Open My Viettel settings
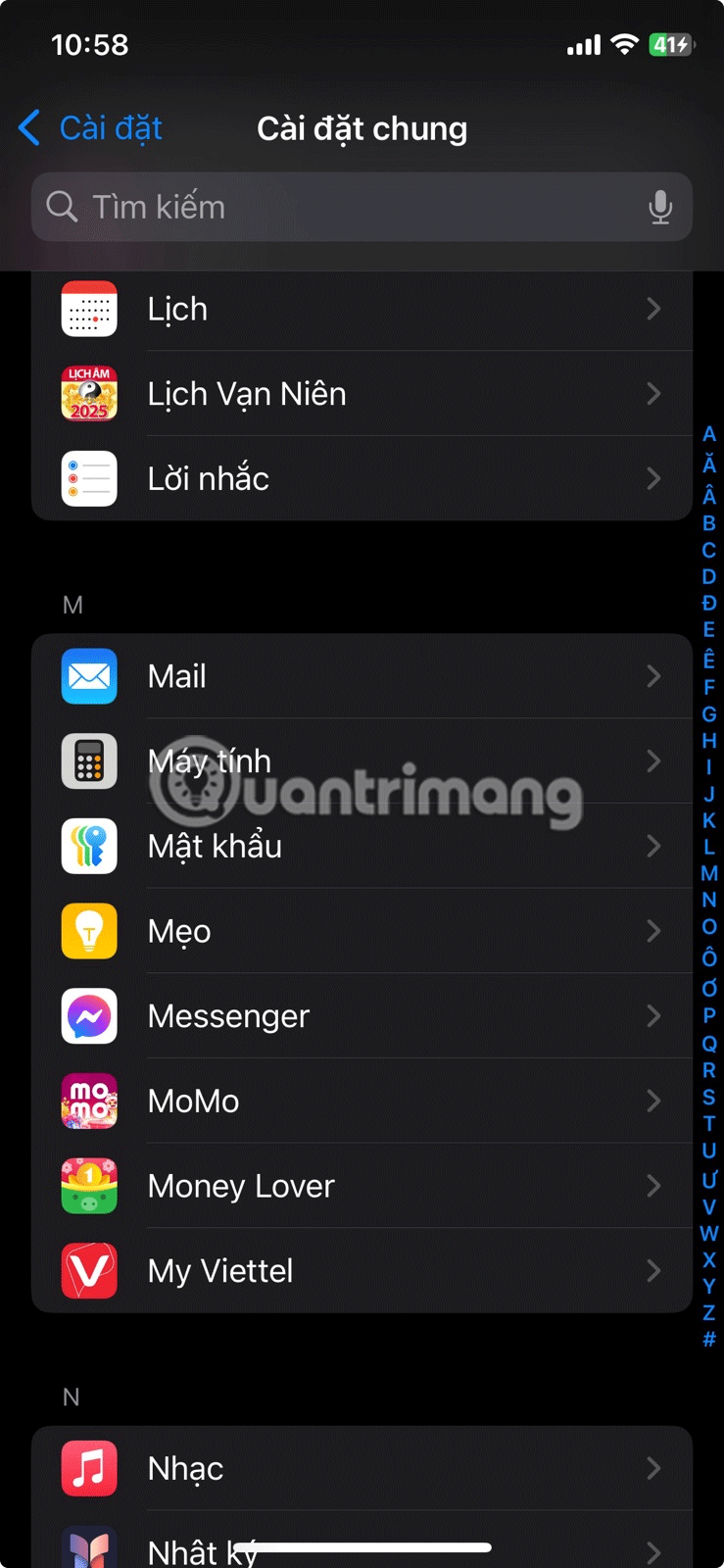The width and height of the screenshot is (724, 1568). click(361, 1271)
